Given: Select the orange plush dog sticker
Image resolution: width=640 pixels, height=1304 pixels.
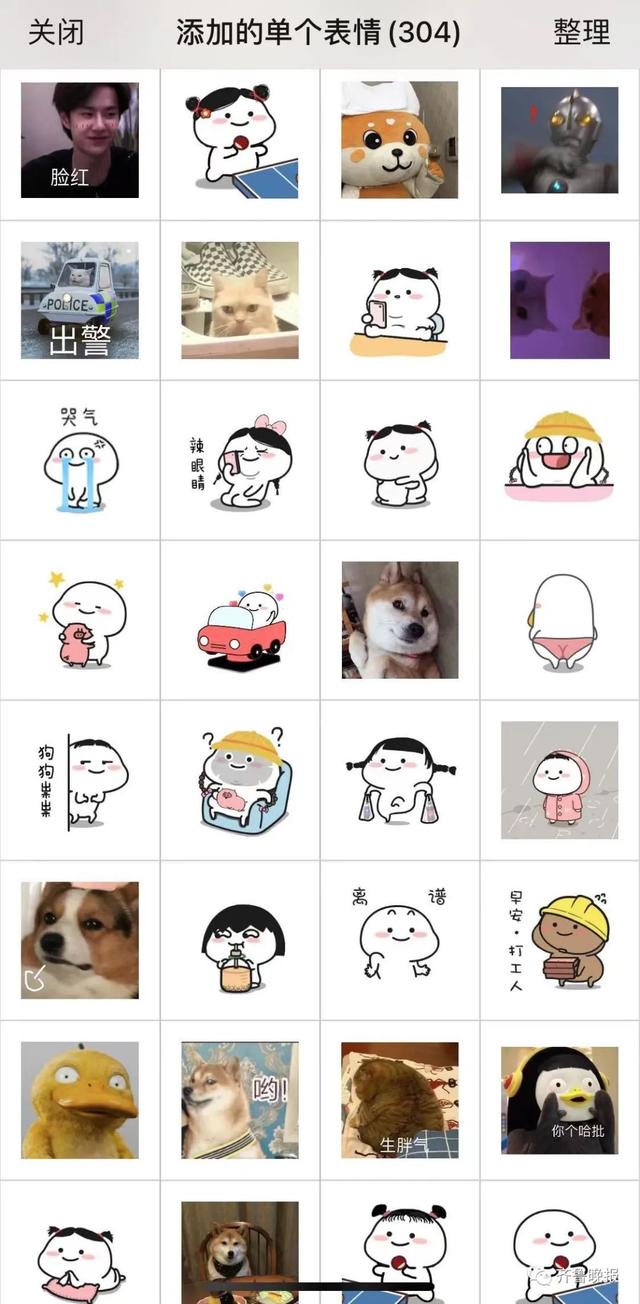Looking at the screenshot, I should (400, 140).
